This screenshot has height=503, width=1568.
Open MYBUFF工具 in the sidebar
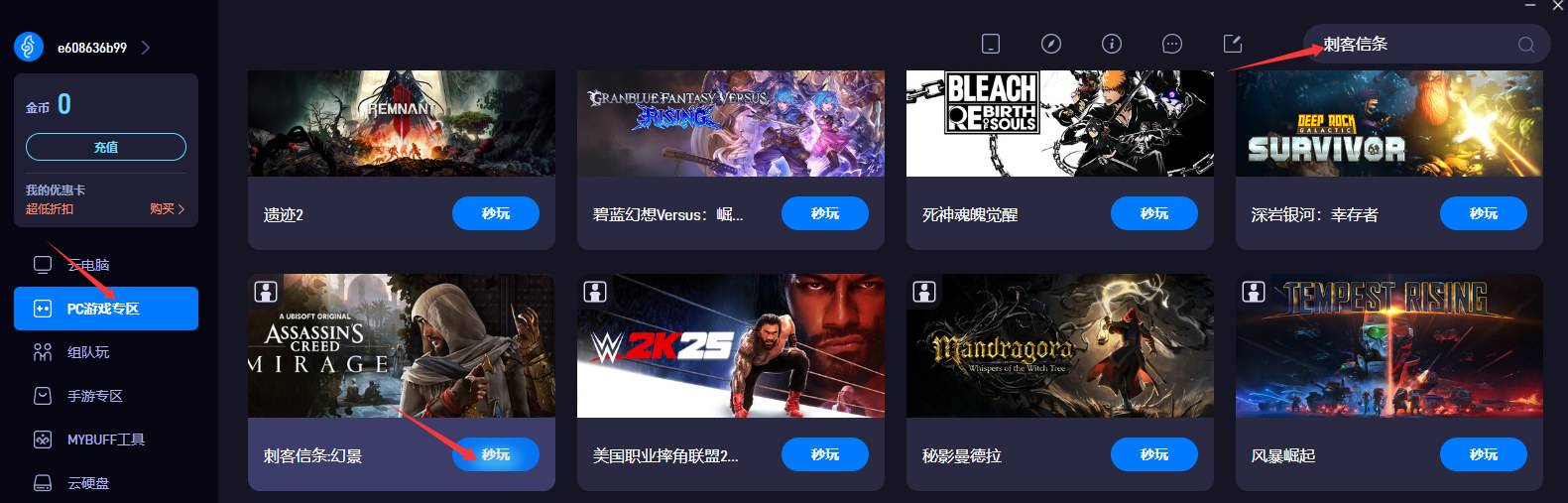tap(105, 440)
